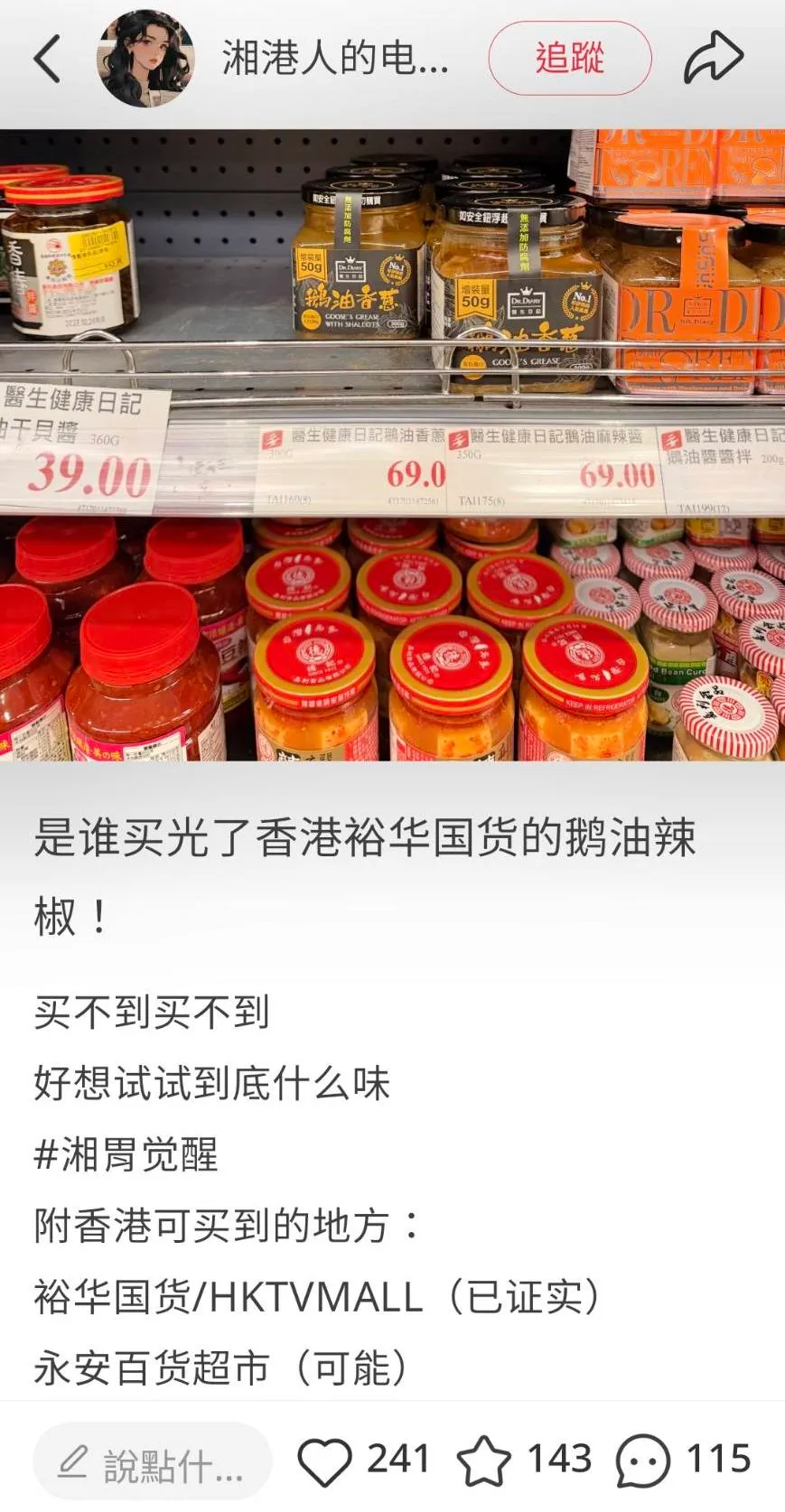Open the author's profile avatar

tap(146, 60)
